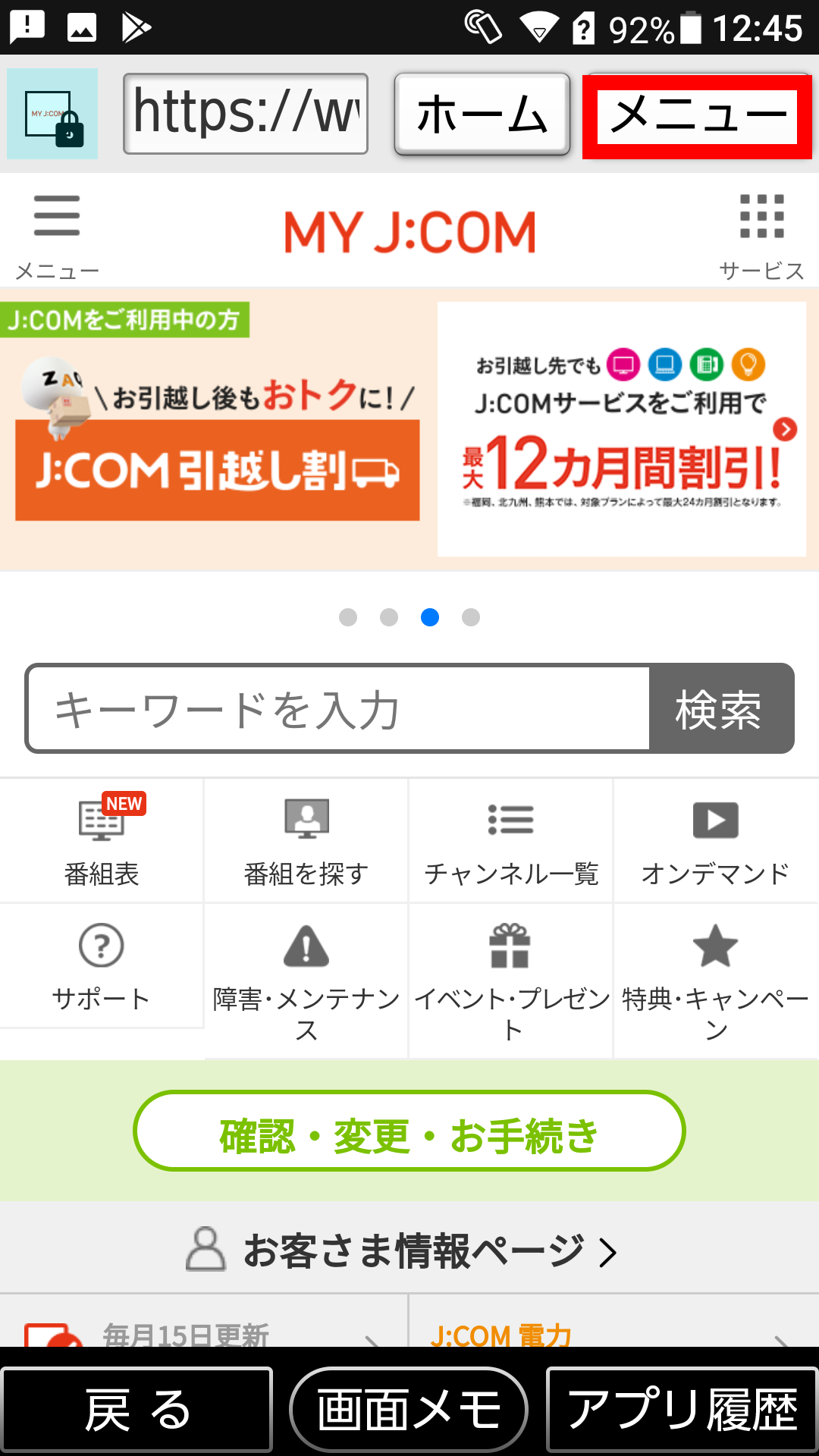Open イベント・プレゼント
This screenshot has width=819, height=1456.
(x=511, y=978)
